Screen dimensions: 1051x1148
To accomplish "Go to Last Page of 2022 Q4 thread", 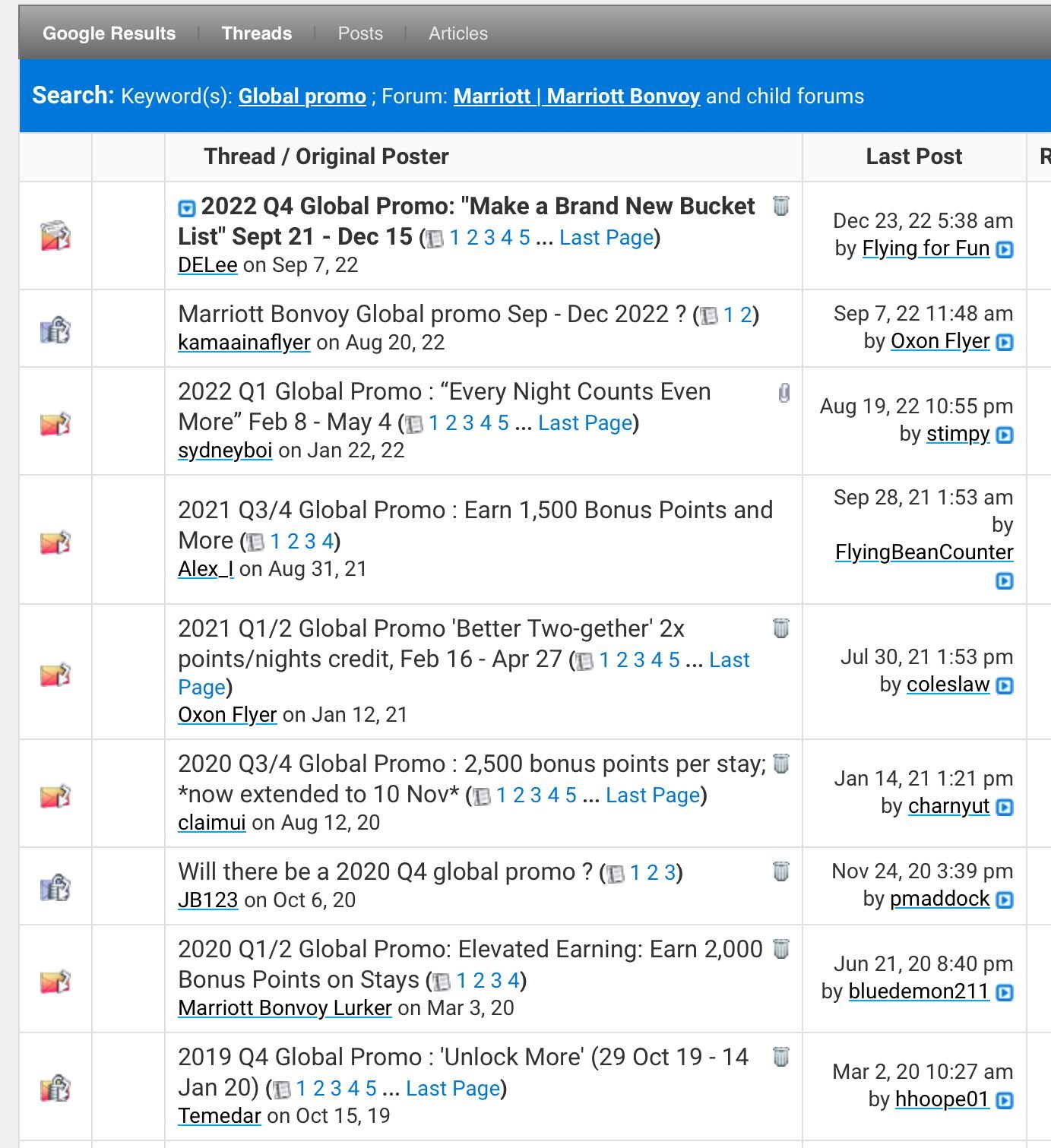I will pyautogui.click(x=606, y=238).
